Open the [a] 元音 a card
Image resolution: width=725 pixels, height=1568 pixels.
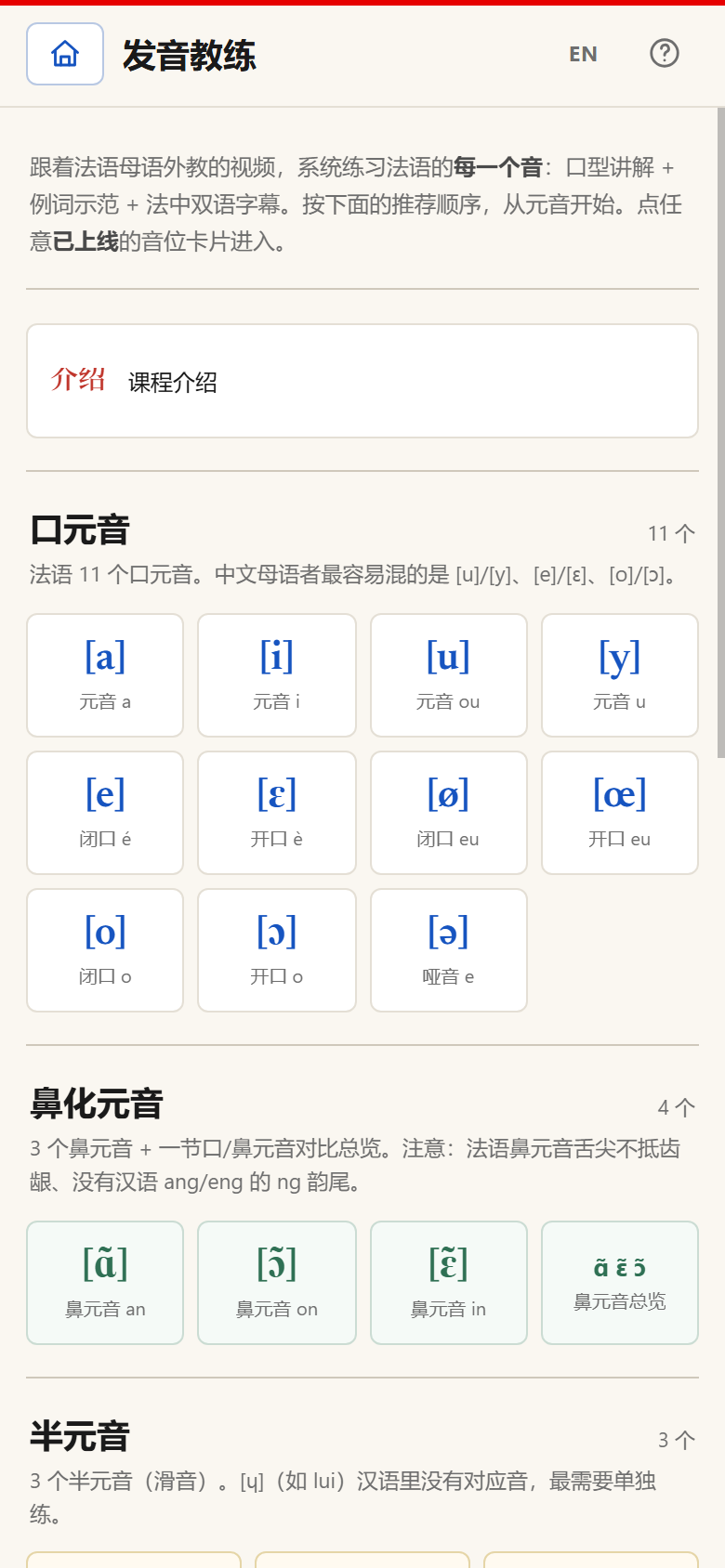click(105, 675)
